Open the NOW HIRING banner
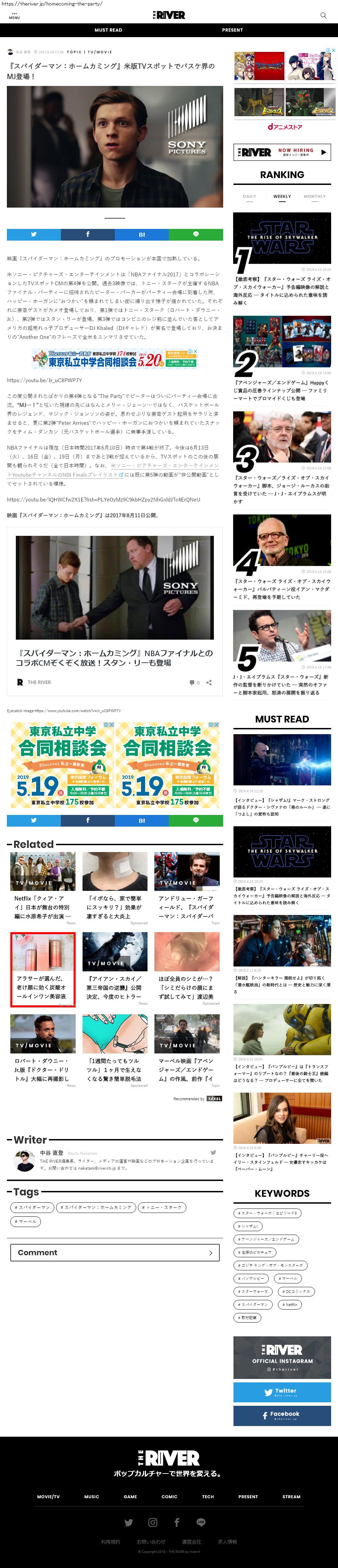 point(282,152)
